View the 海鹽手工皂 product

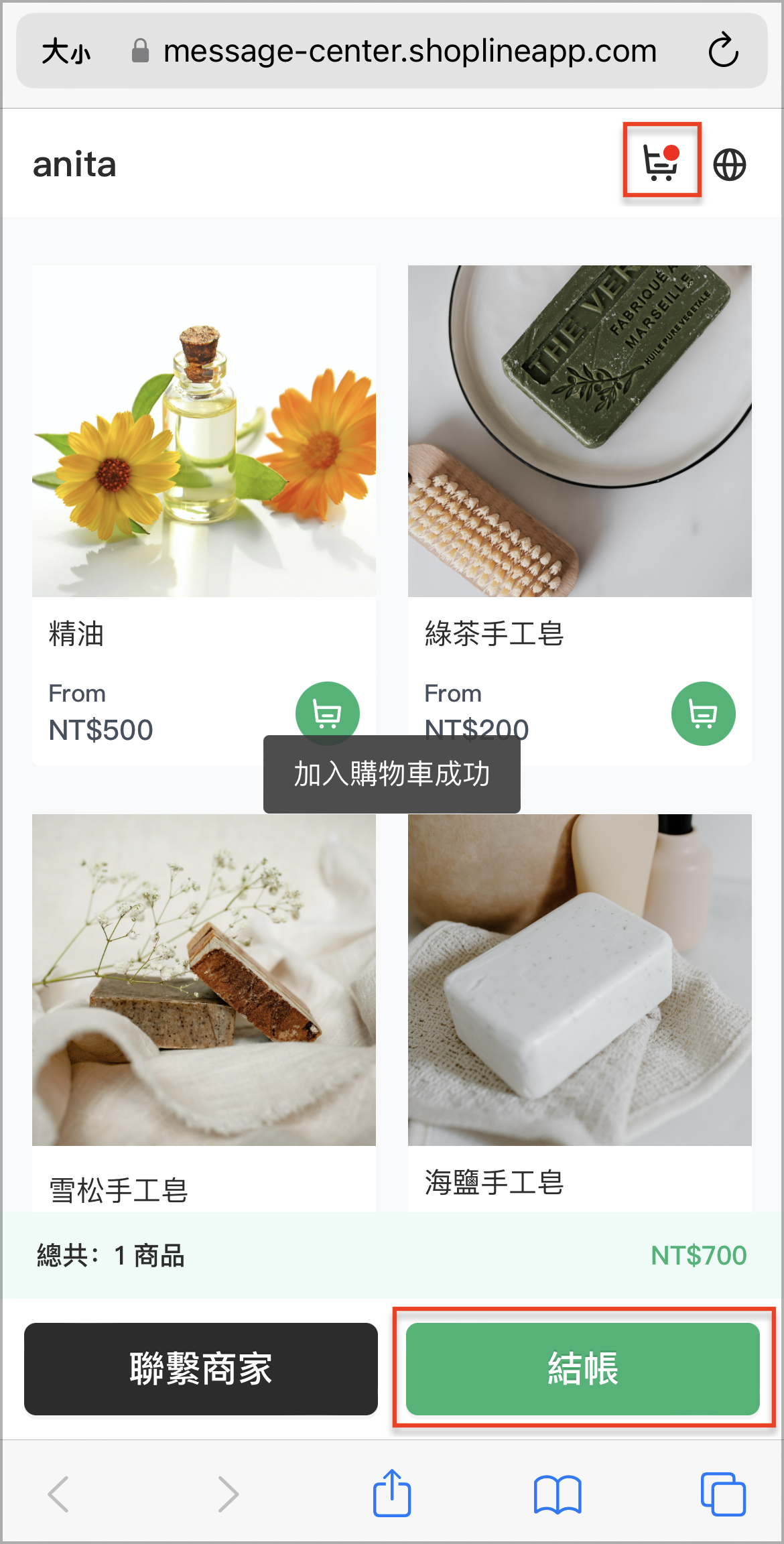point(580,1013)
